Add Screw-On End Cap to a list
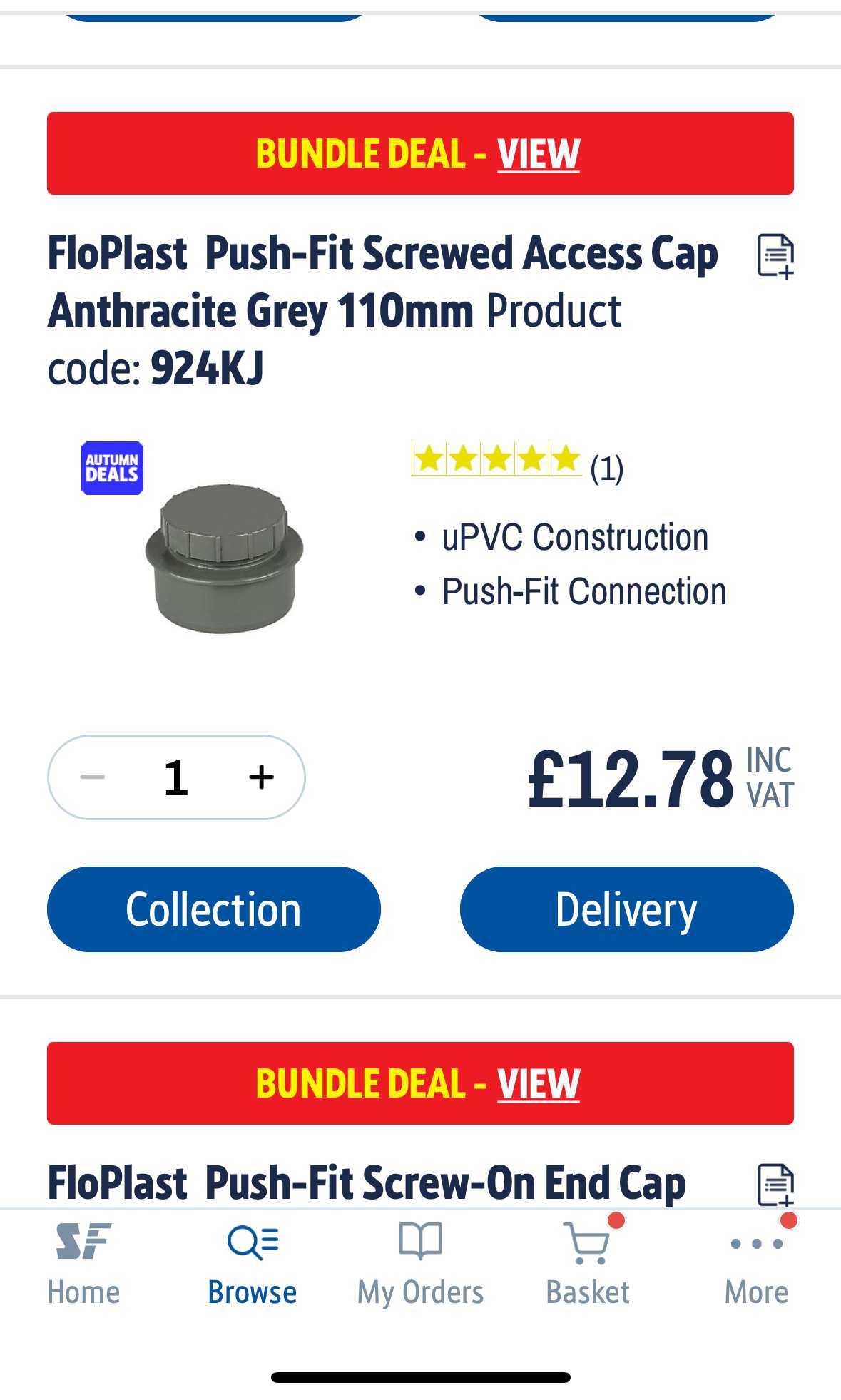 click(x=775, y=1185)
